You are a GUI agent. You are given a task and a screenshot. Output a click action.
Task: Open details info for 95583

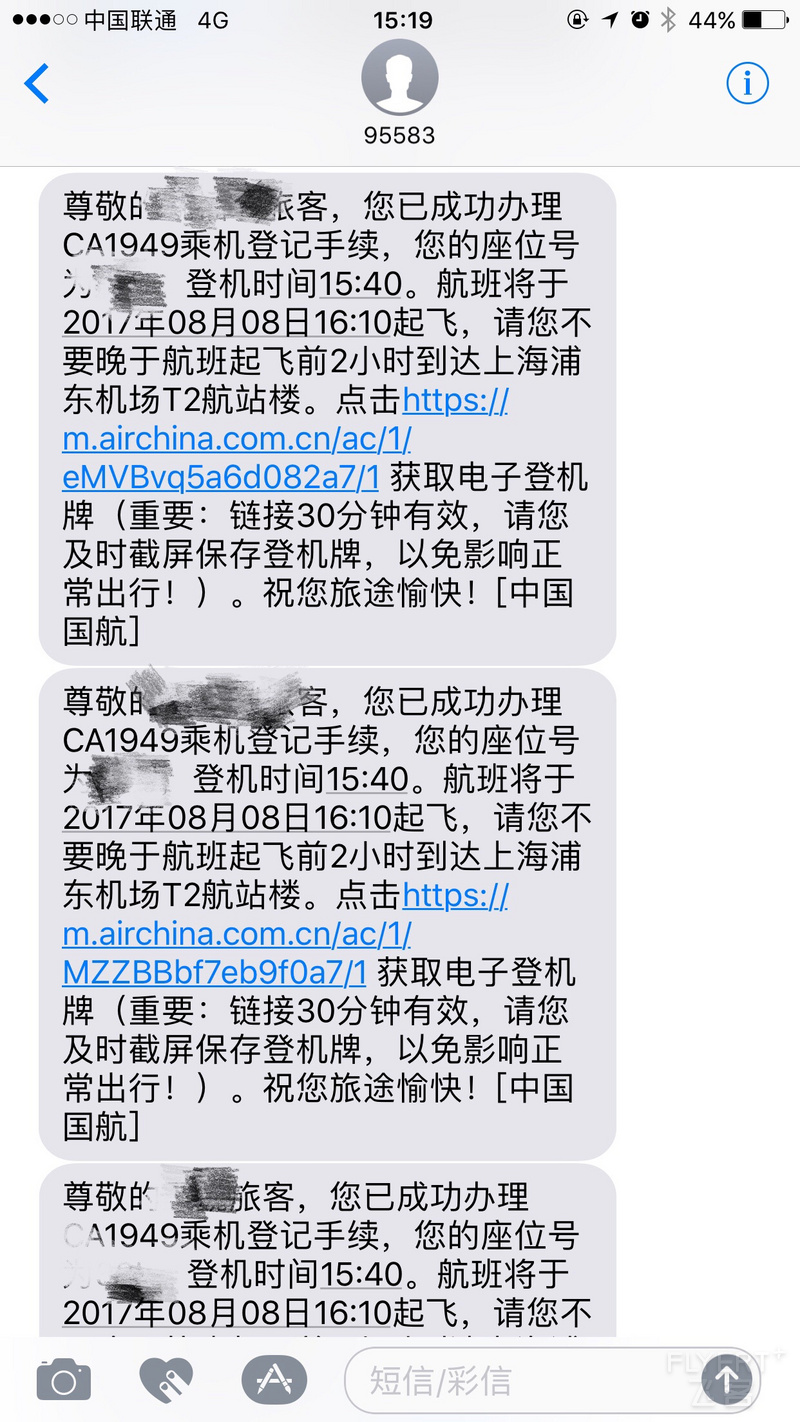click(x=747, y=84)
